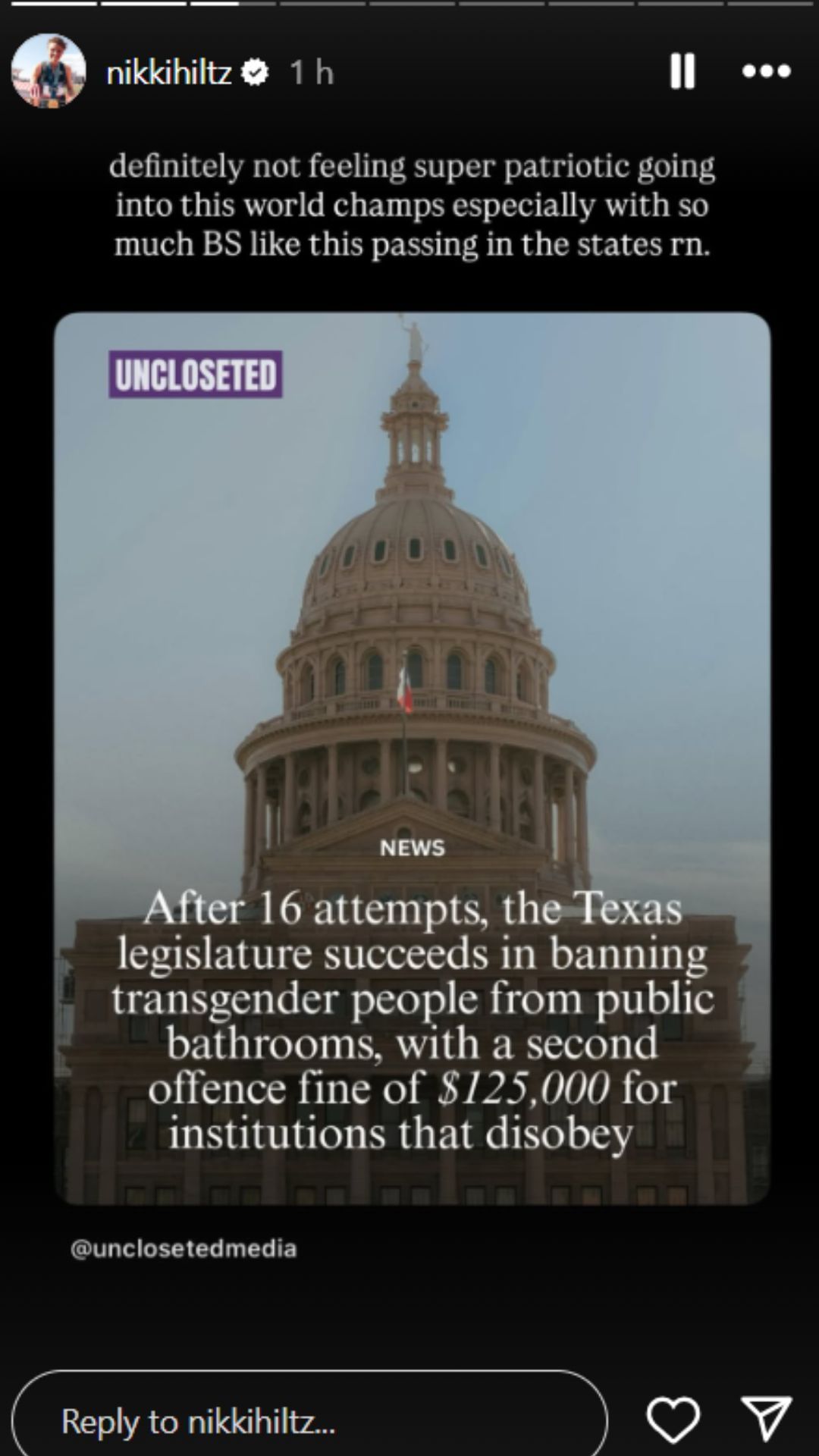Viewport: 819px width, 1456px height.
Task: Tap the nikkihiltz username
Action: click(x=168, y=73)
